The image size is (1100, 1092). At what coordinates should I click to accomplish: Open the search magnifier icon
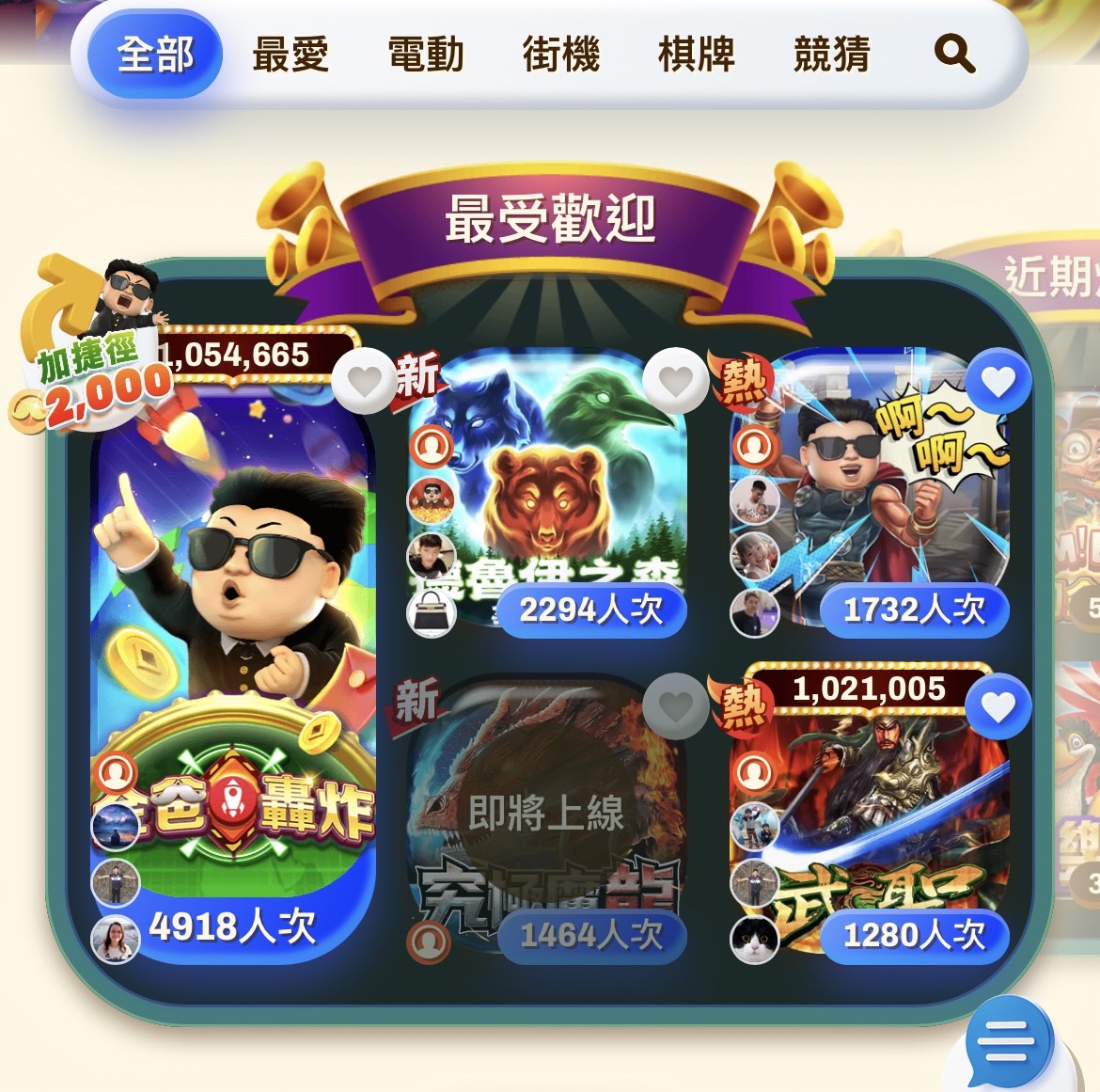(954, 55)
